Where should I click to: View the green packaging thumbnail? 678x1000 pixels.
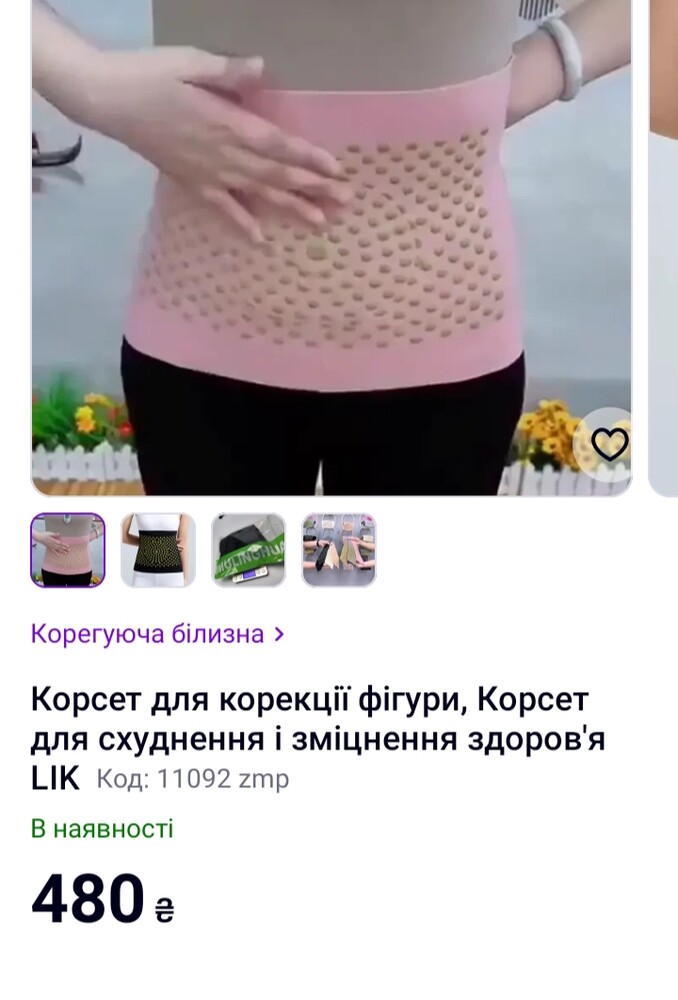(x=249, y=550)
